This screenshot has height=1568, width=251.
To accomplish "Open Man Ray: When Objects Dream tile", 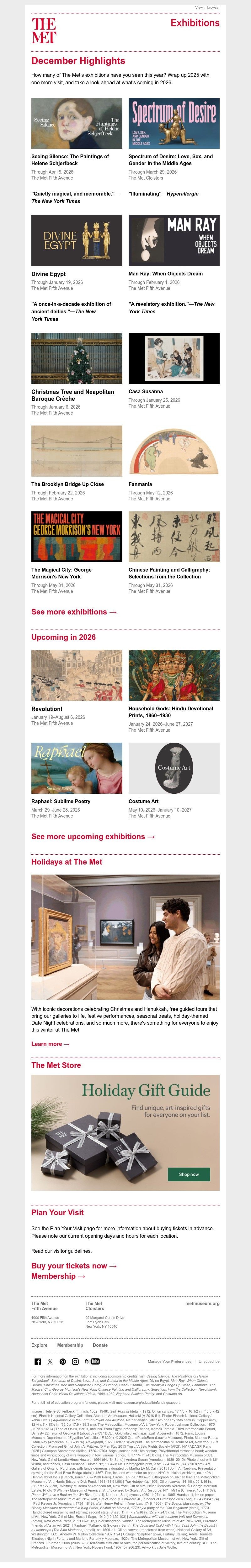I will click(174, 240).
